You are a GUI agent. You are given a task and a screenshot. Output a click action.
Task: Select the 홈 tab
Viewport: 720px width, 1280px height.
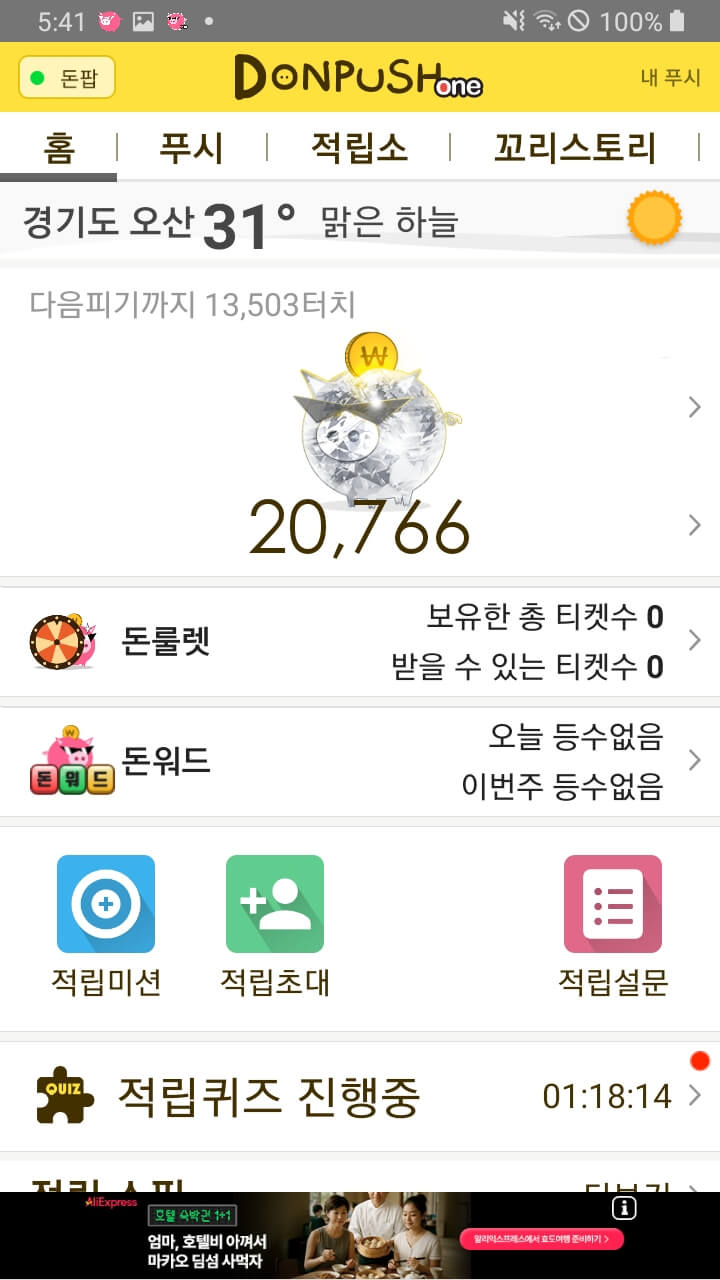[x=58, y=148]
